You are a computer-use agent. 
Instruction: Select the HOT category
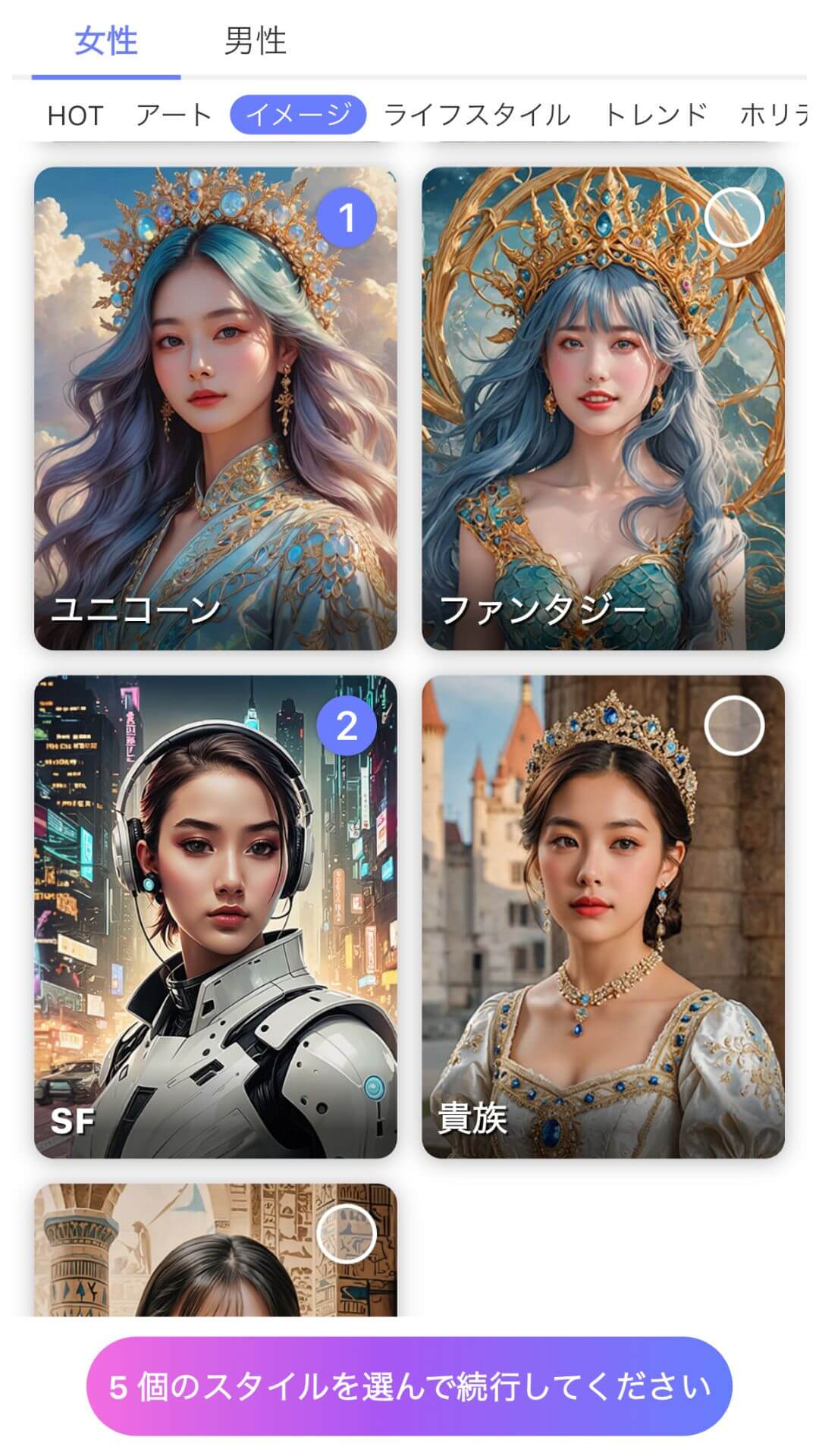tap(74, 115)
